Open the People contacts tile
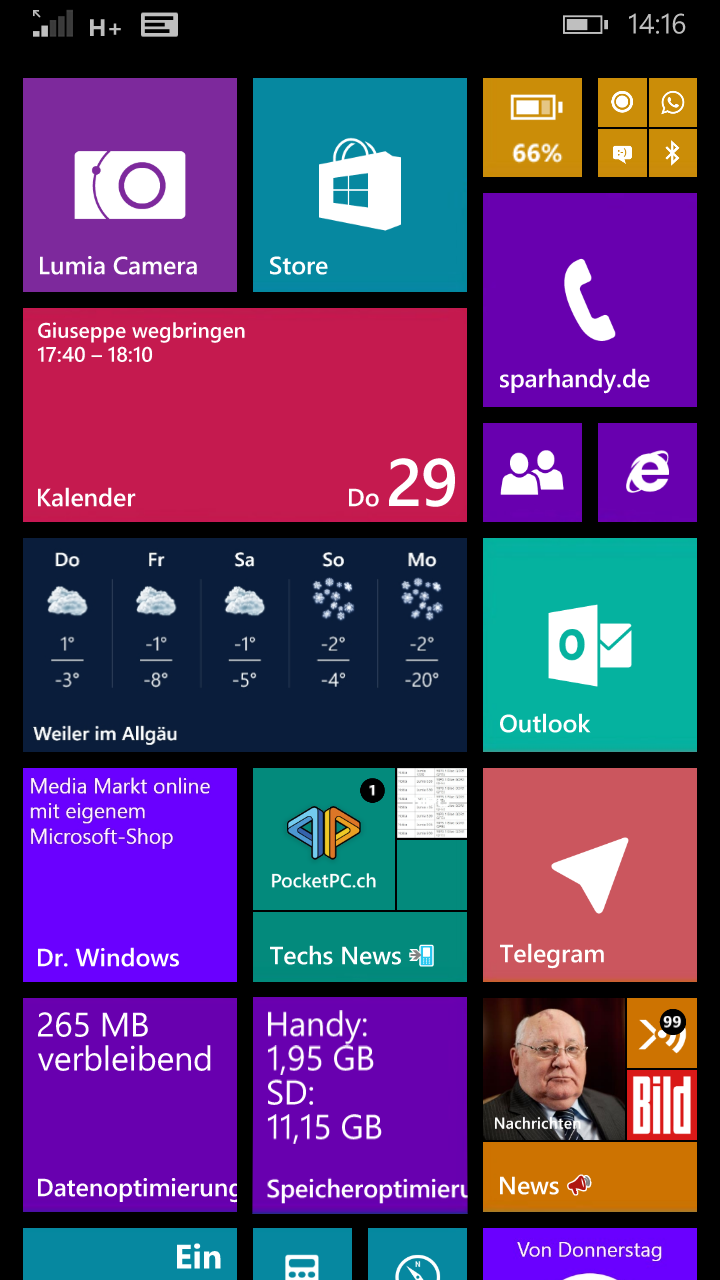The width and height of the screenshot is (720, 1280). [532, 472]
